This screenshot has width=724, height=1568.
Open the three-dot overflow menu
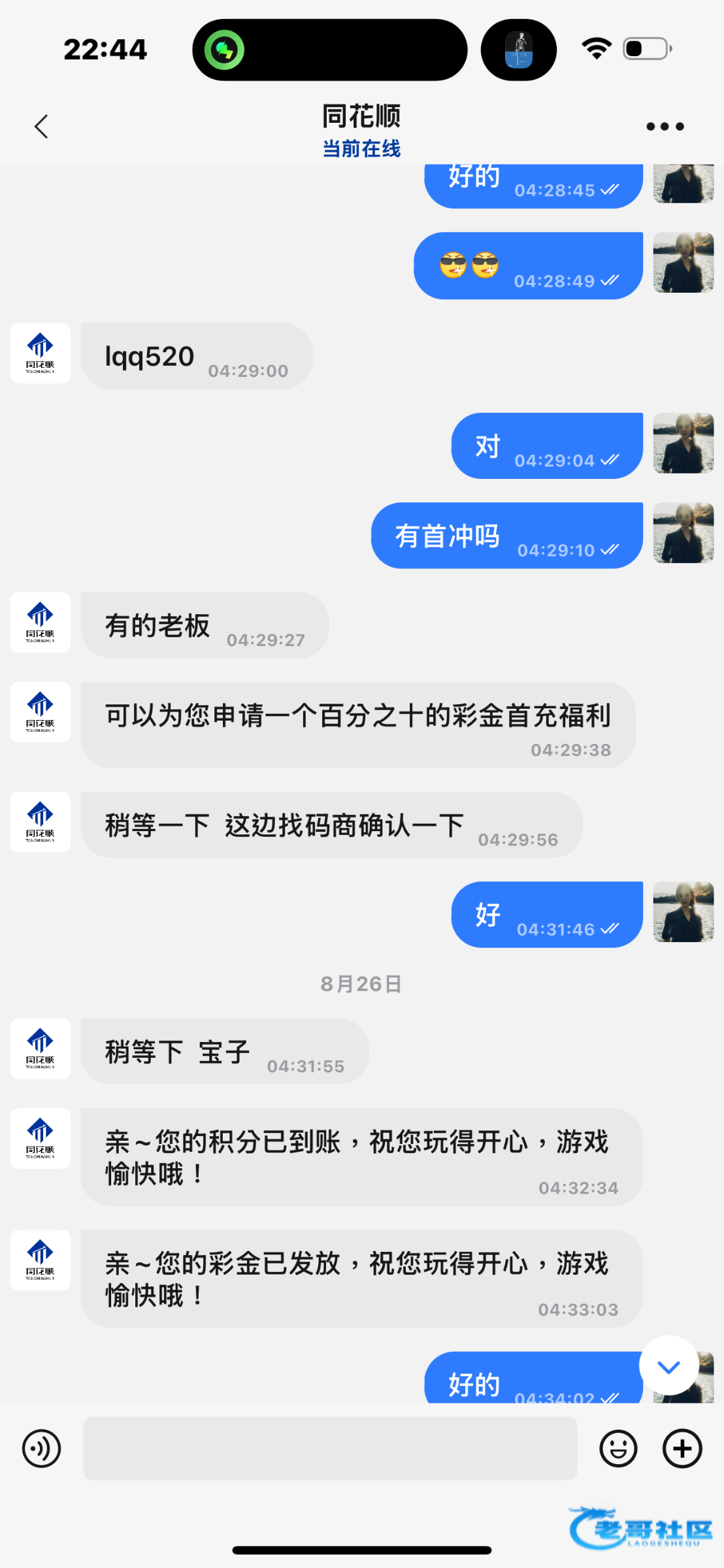[x=665, y=126]
